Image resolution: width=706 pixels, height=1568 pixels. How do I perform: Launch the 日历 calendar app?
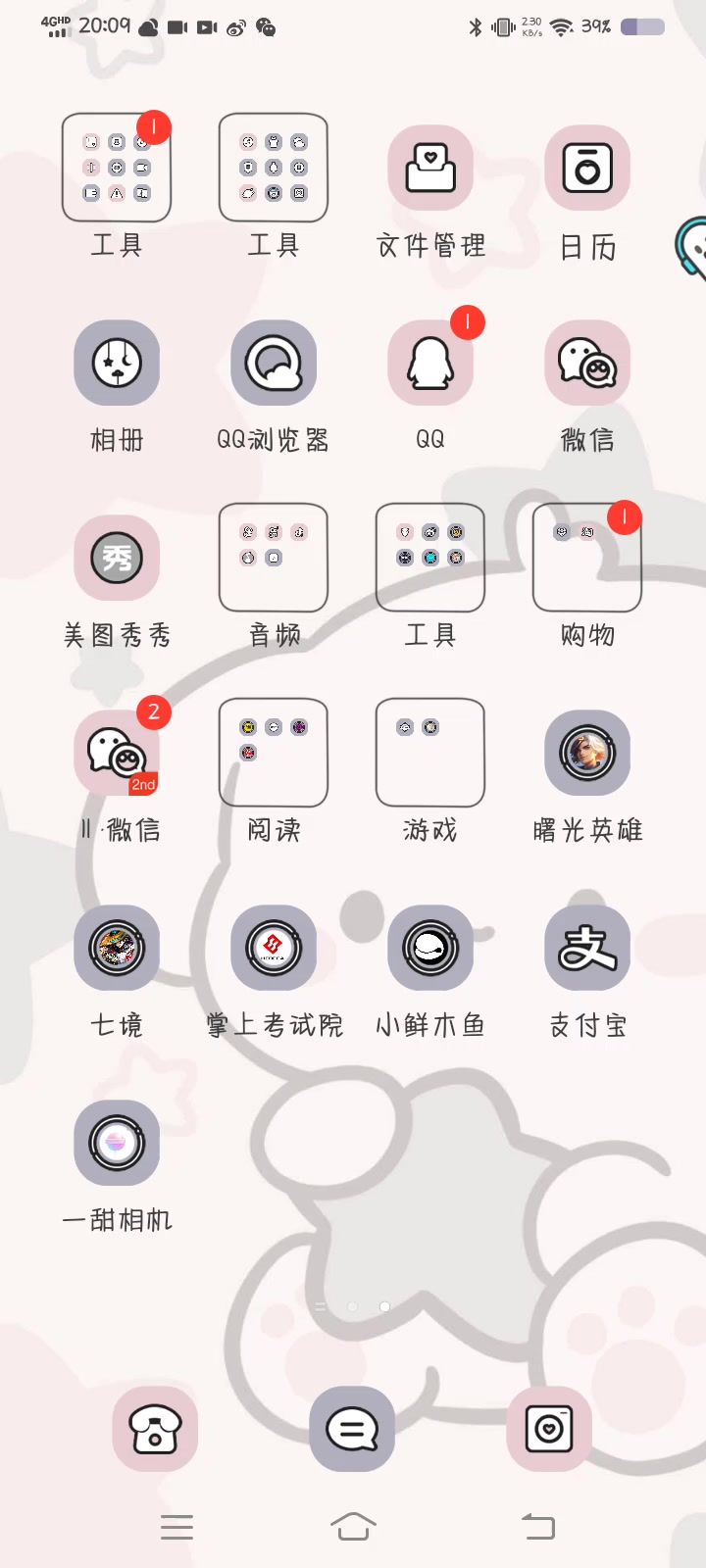587,169
